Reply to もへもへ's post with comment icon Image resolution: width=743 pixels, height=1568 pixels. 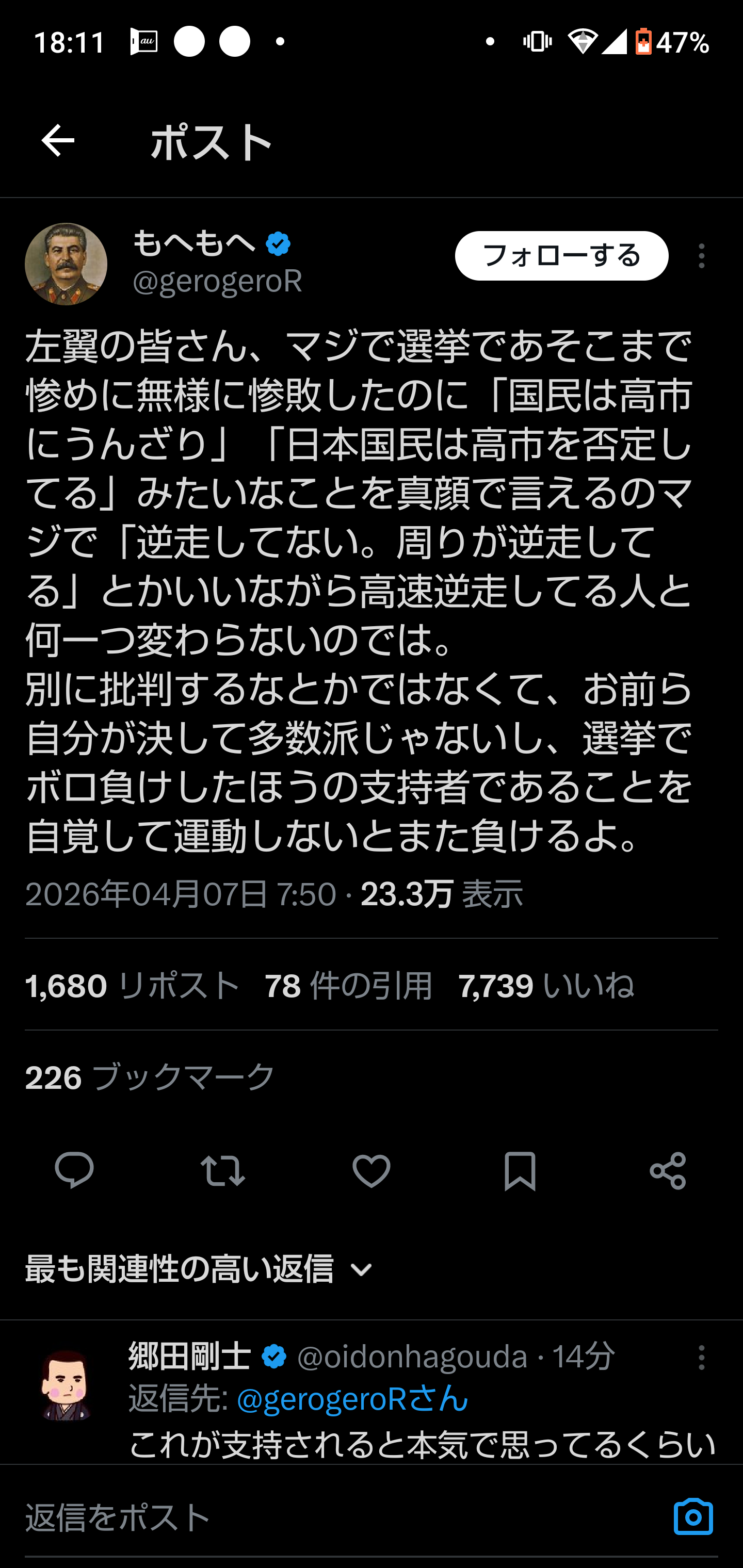(x=74, y=1170)
